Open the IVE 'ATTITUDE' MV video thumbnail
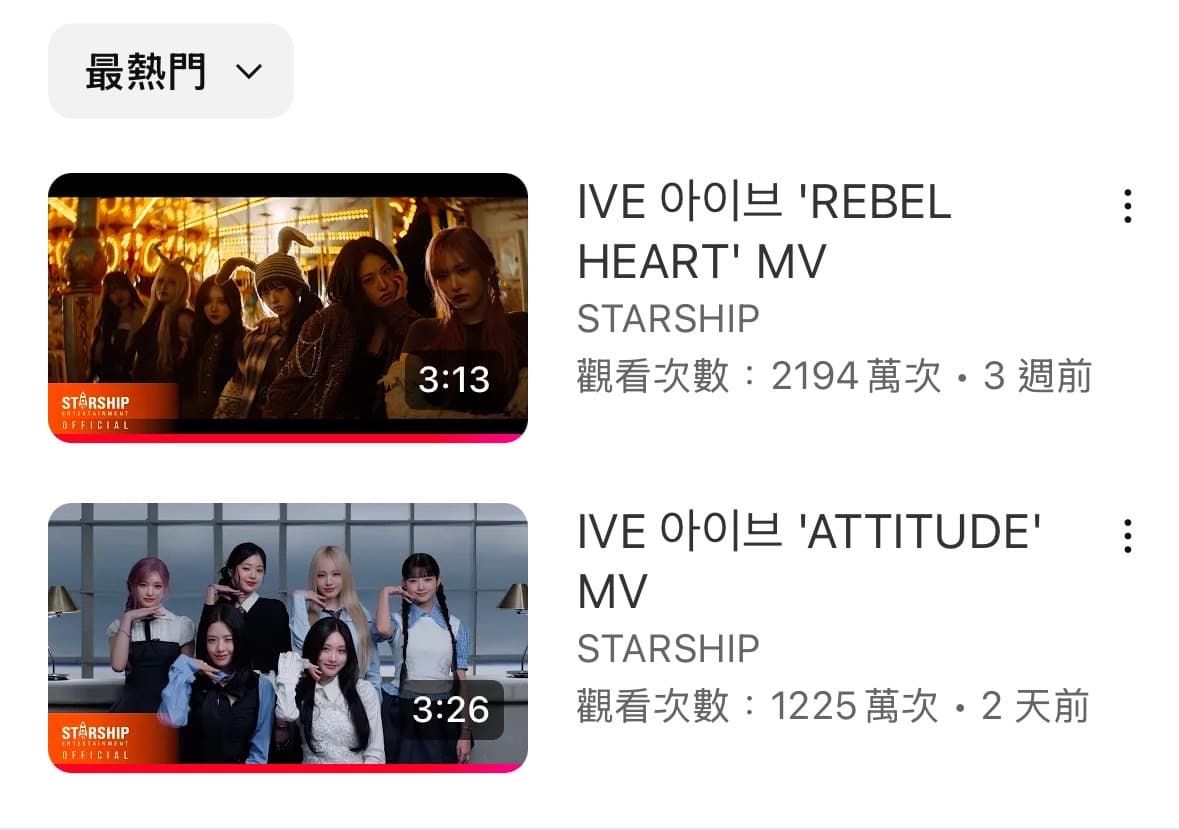This screenshot has width=1179, height=830. tap(288, 637)
